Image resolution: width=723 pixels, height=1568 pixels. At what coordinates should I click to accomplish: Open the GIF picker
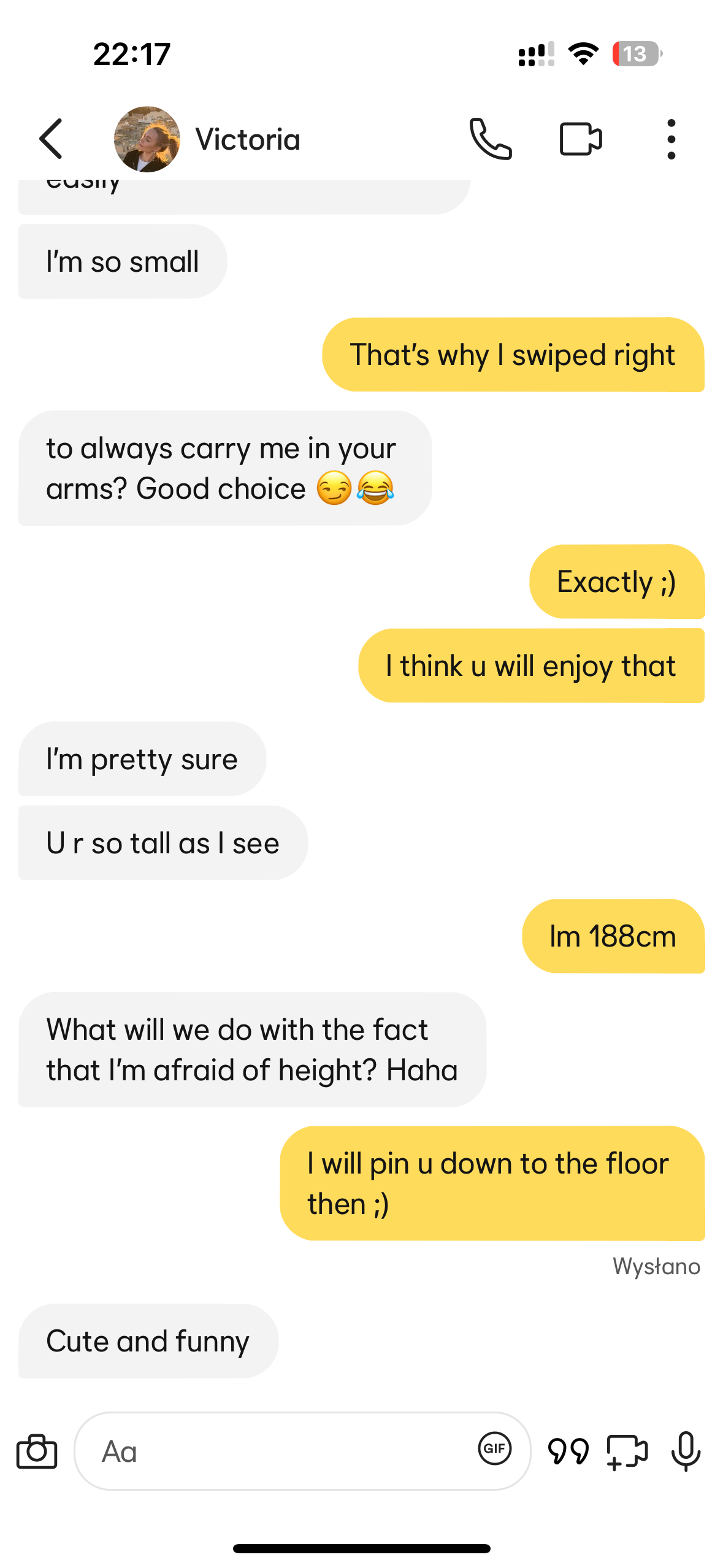tap(494, 1449)
